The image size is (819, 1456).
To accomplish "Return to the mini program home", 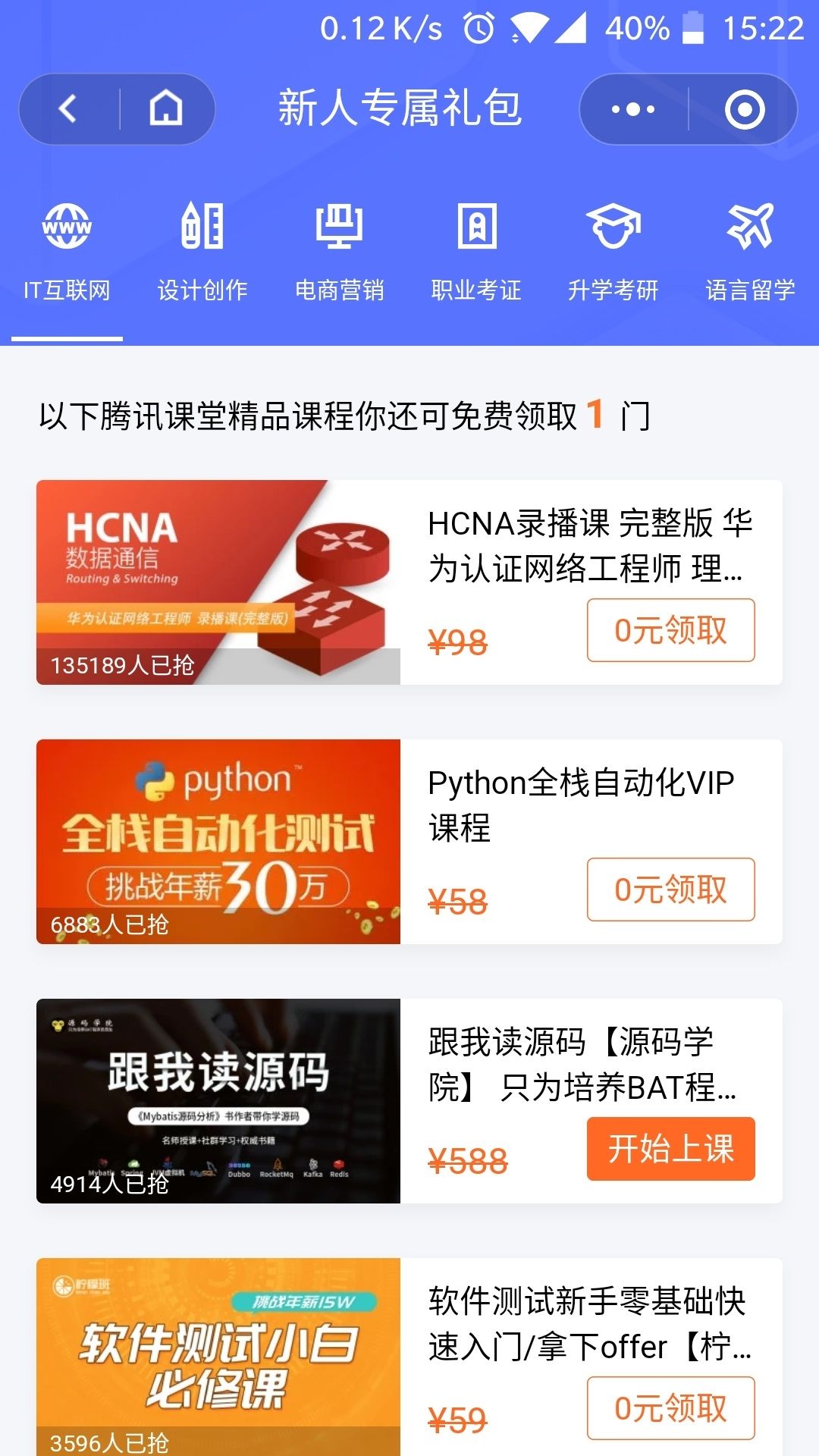I will 166,109.
